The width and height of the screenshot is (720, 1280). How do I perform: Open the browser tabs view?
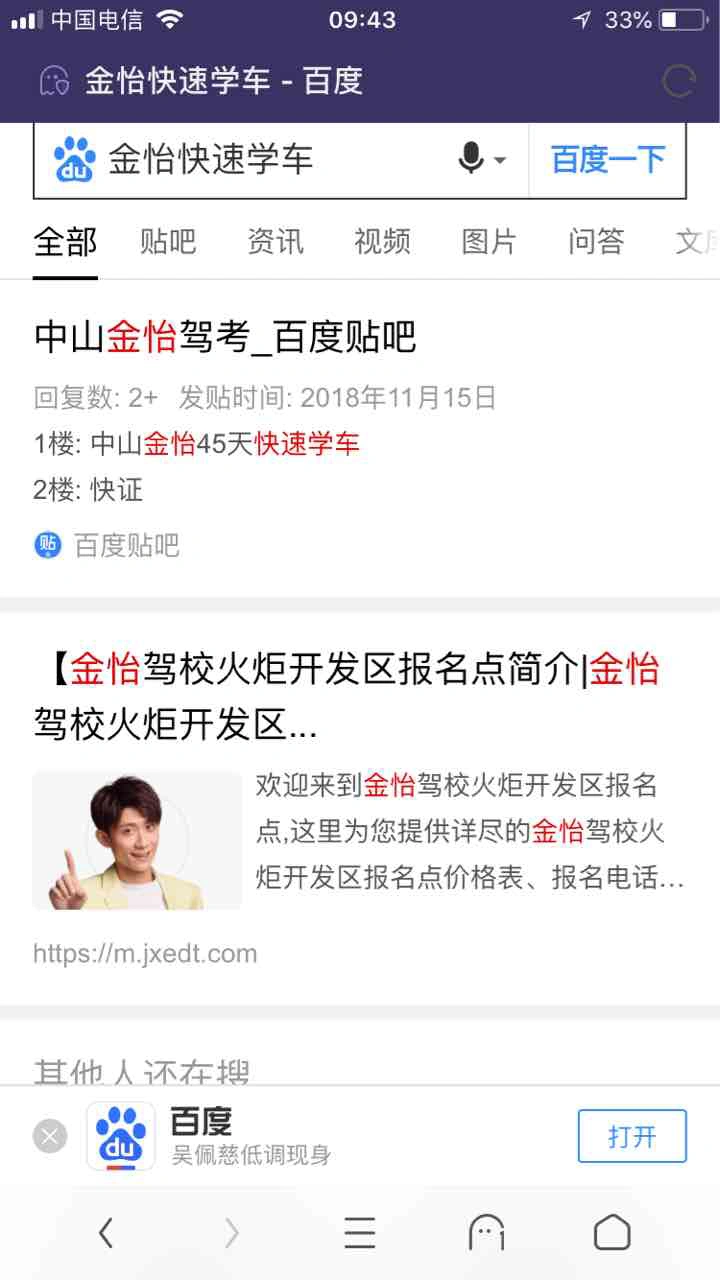coord(486,1233)
